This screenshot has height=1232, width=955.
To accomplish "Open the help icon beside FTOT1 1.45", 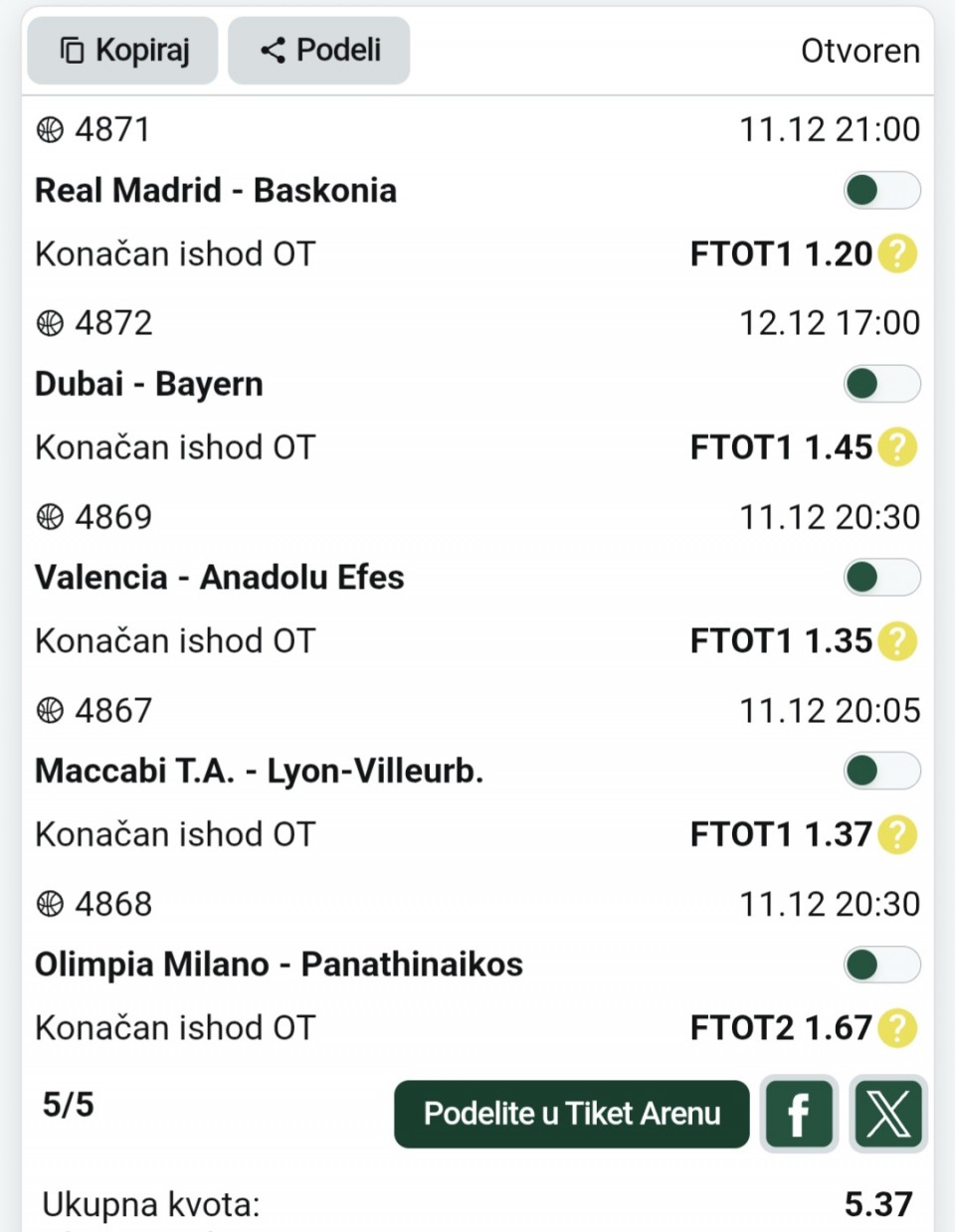I will 897,447.
